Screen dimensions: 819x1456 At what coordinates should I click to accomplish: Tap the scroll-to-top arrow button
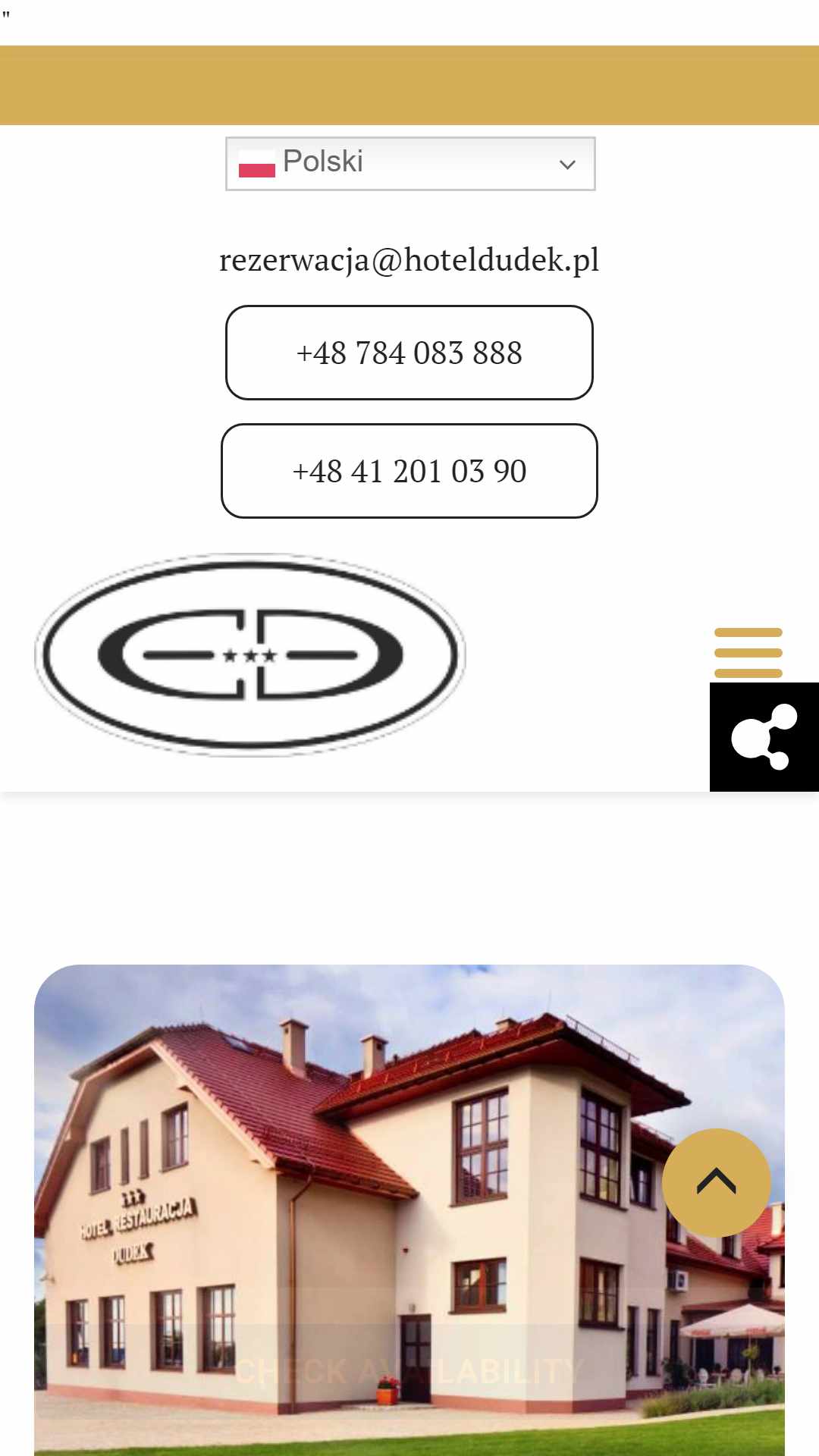pyautogui.click(x=717, y=1182)
